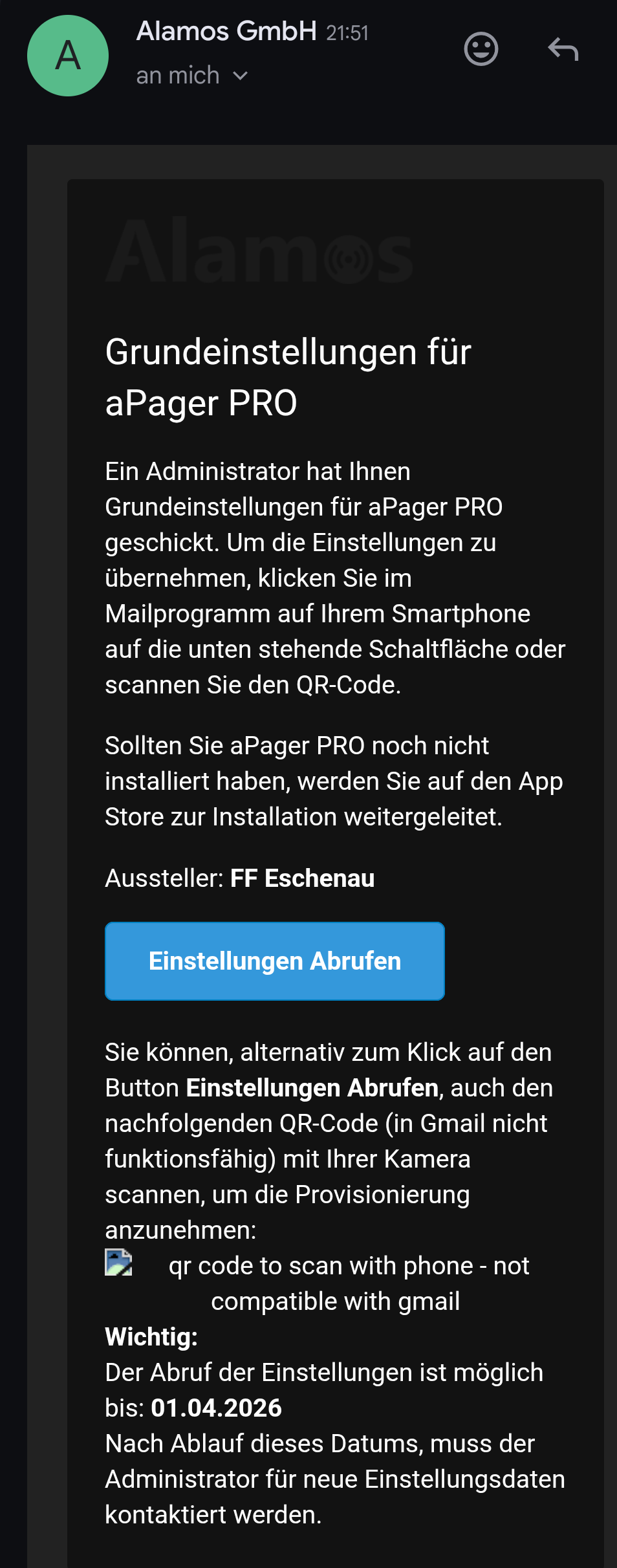
Task: Expand the 'an mich' recipient details
Action: 193,76
